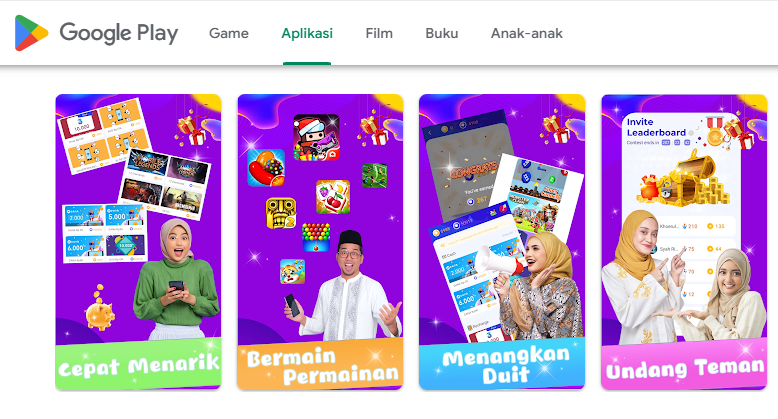778x419 pixels.
Task: Open the Cepat Menarik screenshot
Action: click(x=138, y=241)
